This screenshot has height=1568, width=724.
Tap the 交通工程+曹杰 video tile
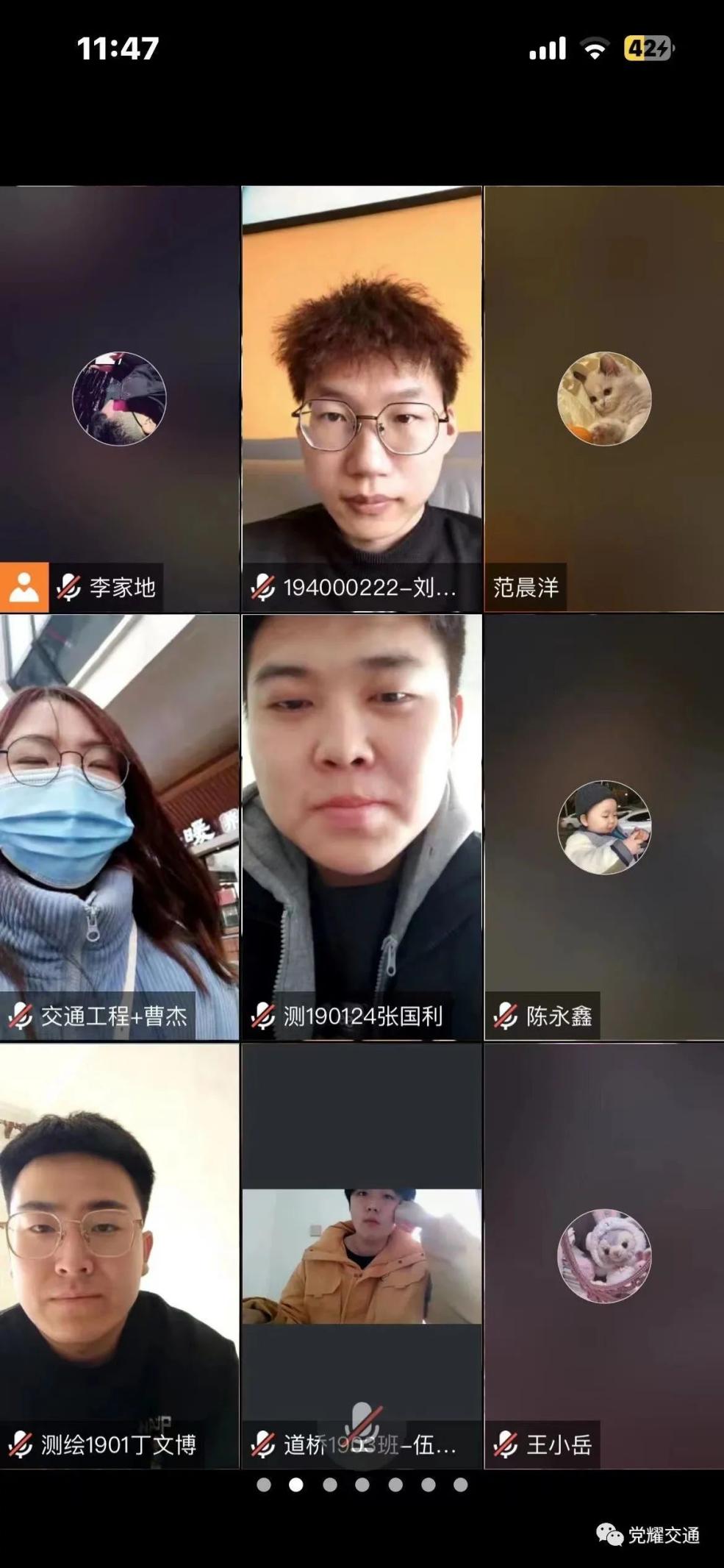[119, 827]
